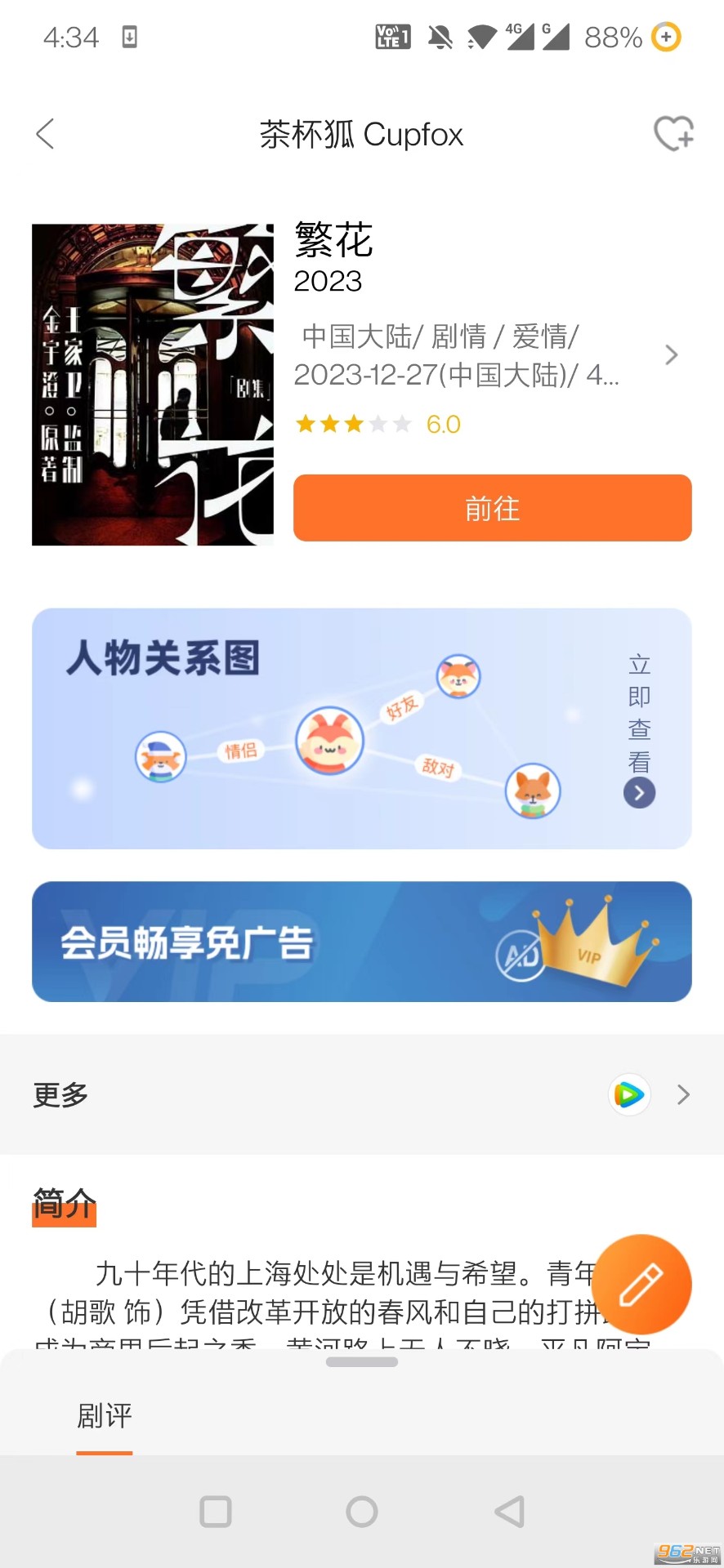Image resolution: width=724 pixels, height=1568 pixels.
Task: Expand the show details chevron
Action: pos(671,355)
